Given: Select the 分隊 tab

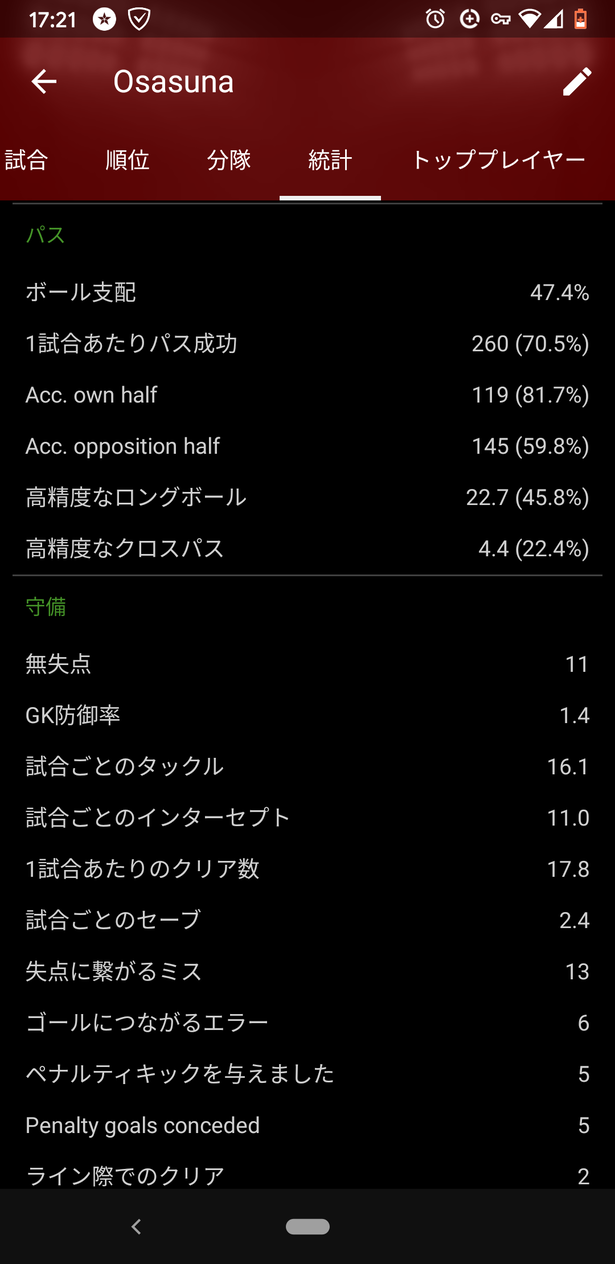Looking at the screenshot, I should [x=229, y=161].
